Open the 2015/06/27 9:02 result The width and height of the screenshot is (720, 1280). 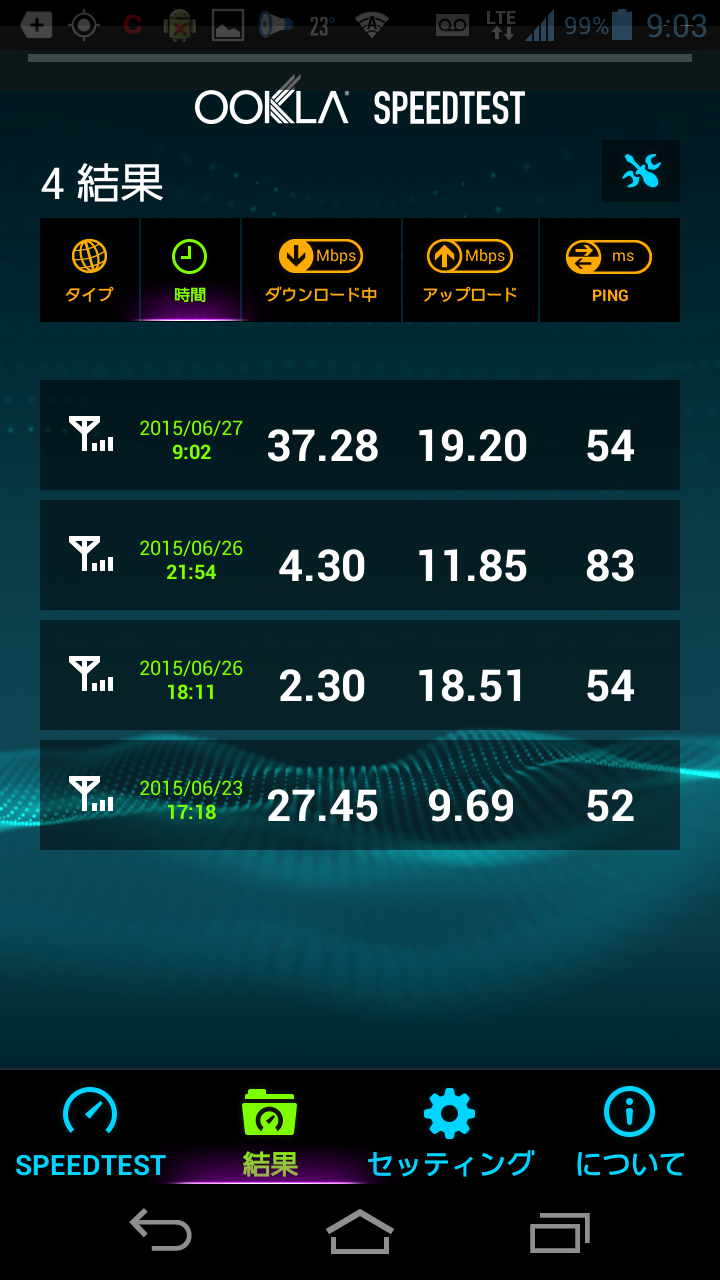point(360,435)
